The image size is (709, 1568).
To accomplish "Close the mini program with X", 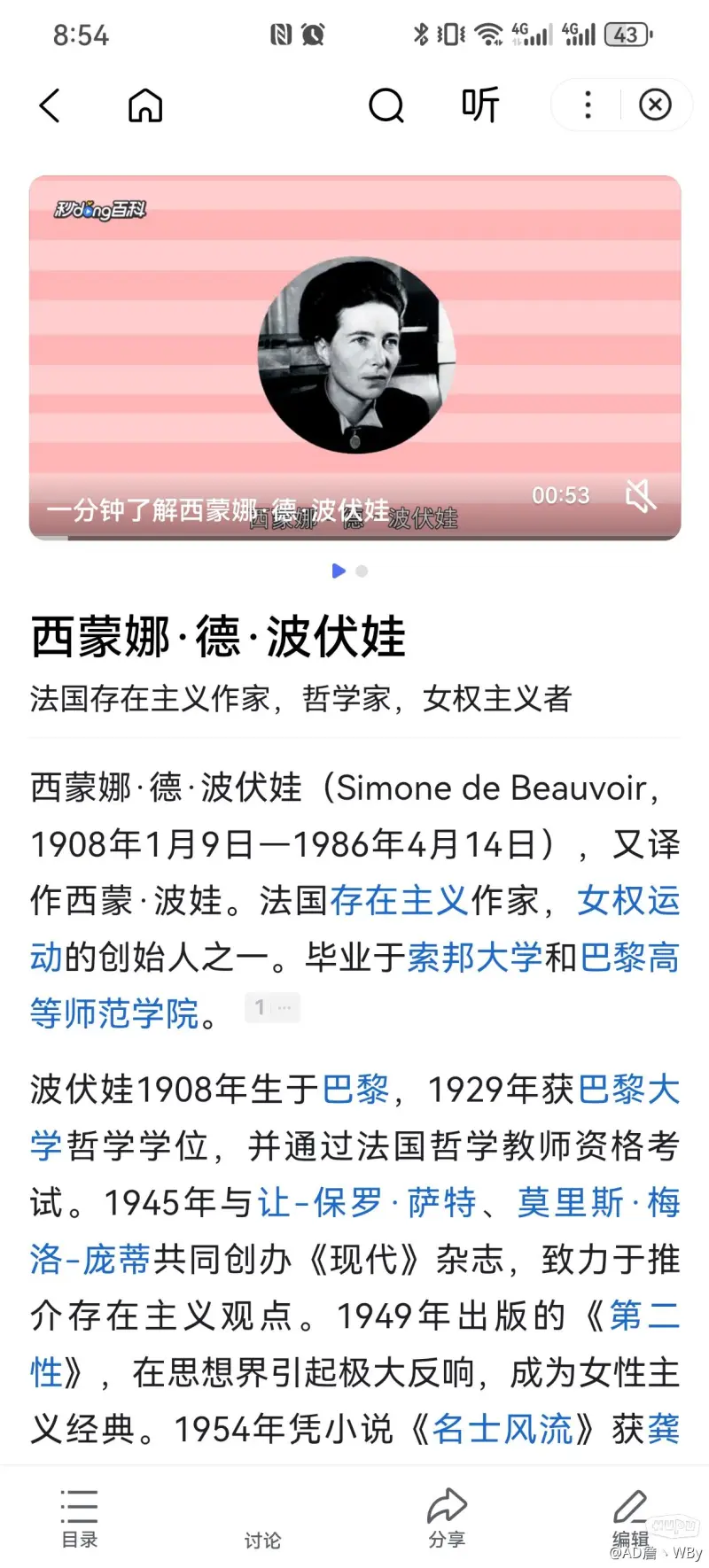I will coord(655,105).
